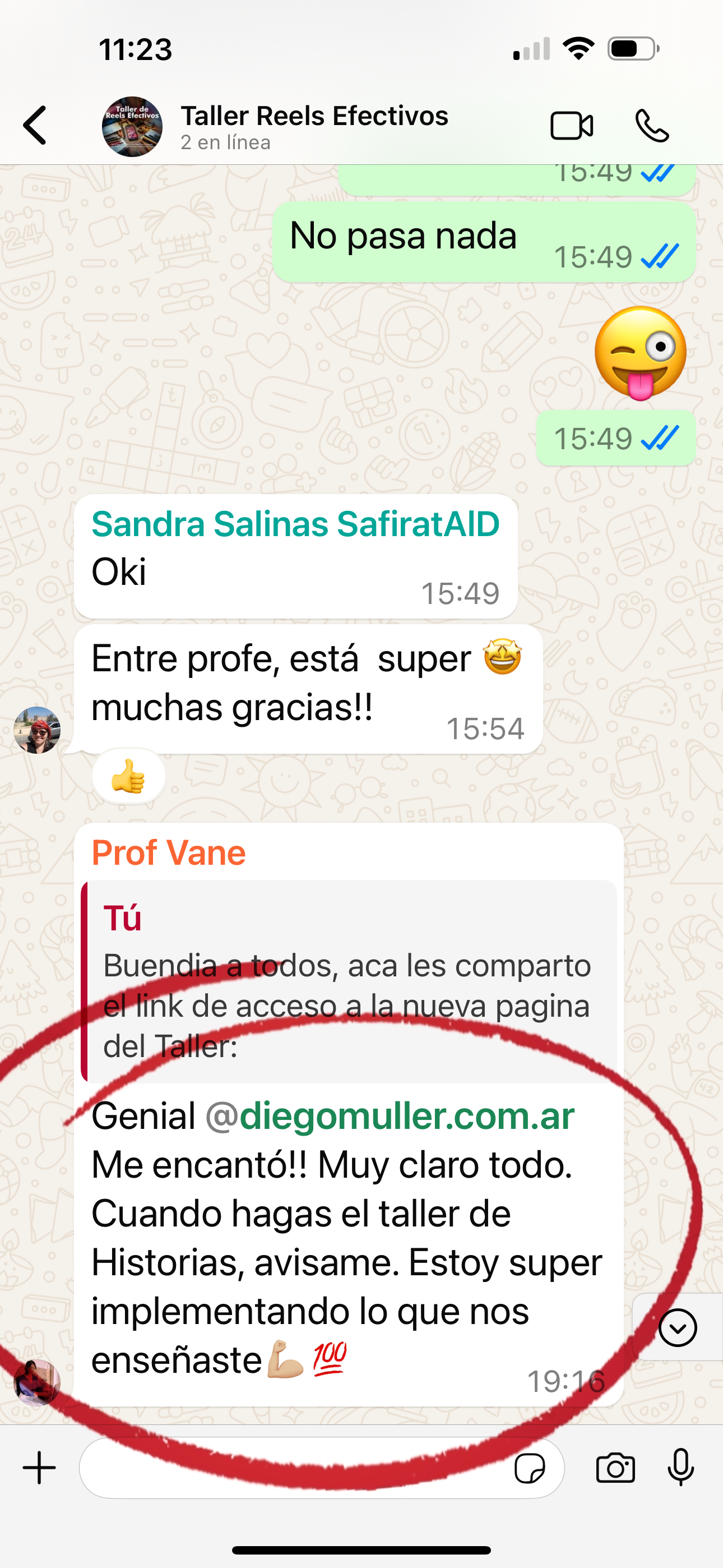Tap the thumbs up reaction on Sandra's message
Screen dimensions: 723x1568
pyautogui.click(x=128, y=776)
